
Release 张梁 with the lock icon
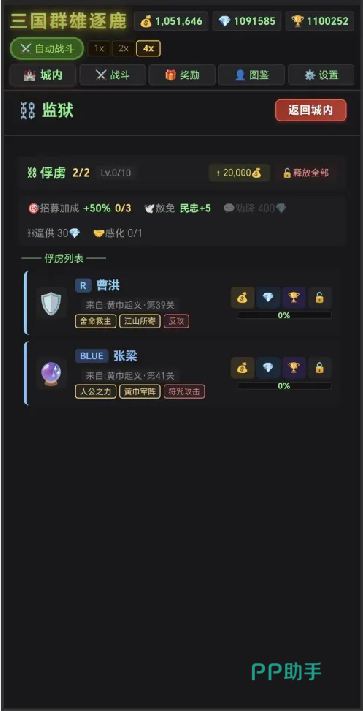(320, 368)
